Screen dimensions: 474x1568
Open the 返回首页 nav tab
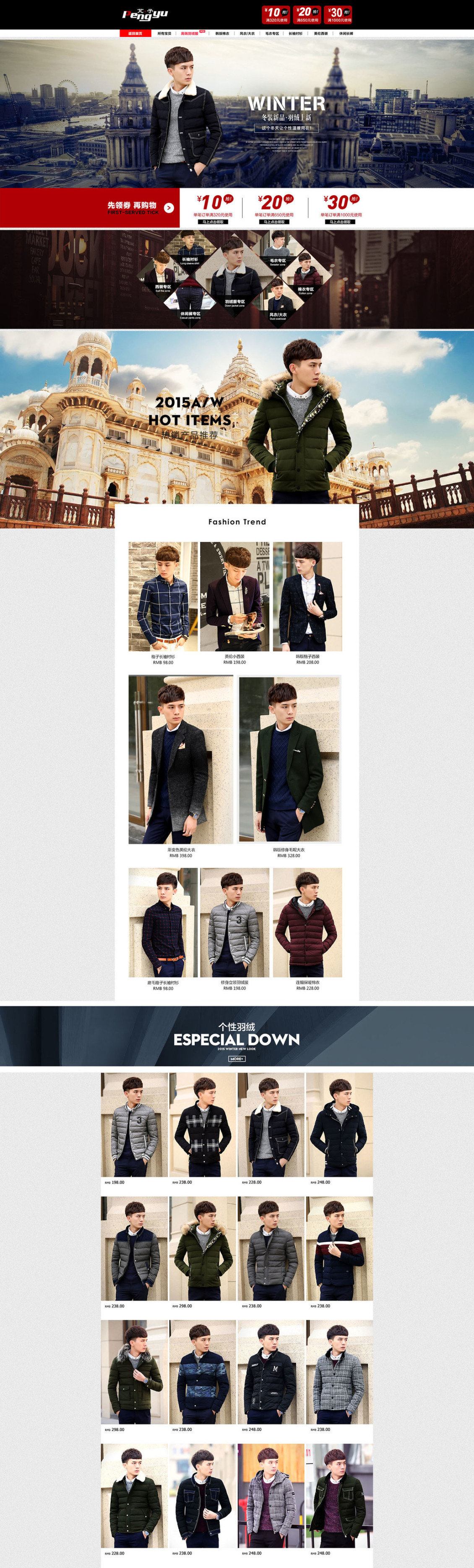click(x=135, y=34)
